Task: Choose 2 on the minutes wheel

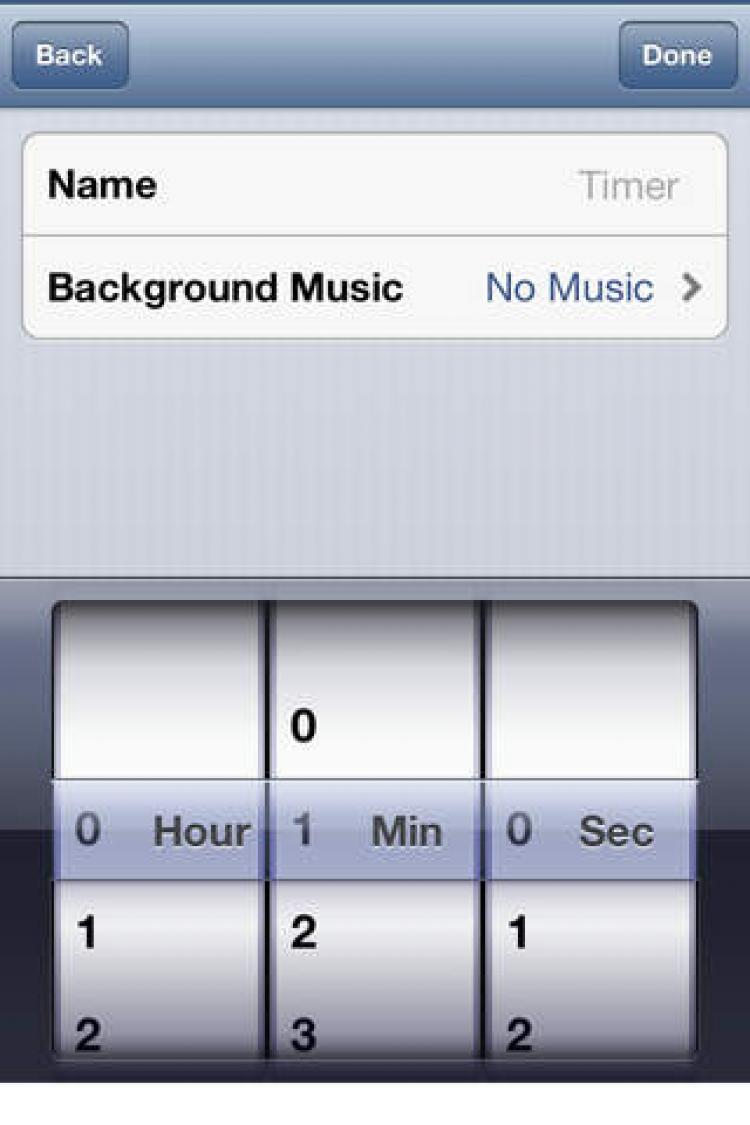Action: pos(304,932)
